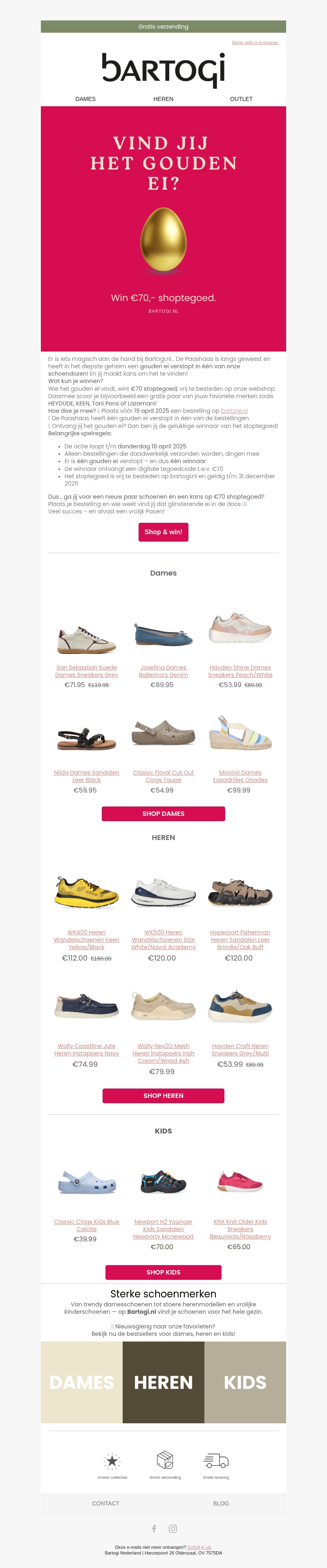Tap the SHOP KIDS button
Screen dimensions: 327x1568
[x=163, y=1272]
